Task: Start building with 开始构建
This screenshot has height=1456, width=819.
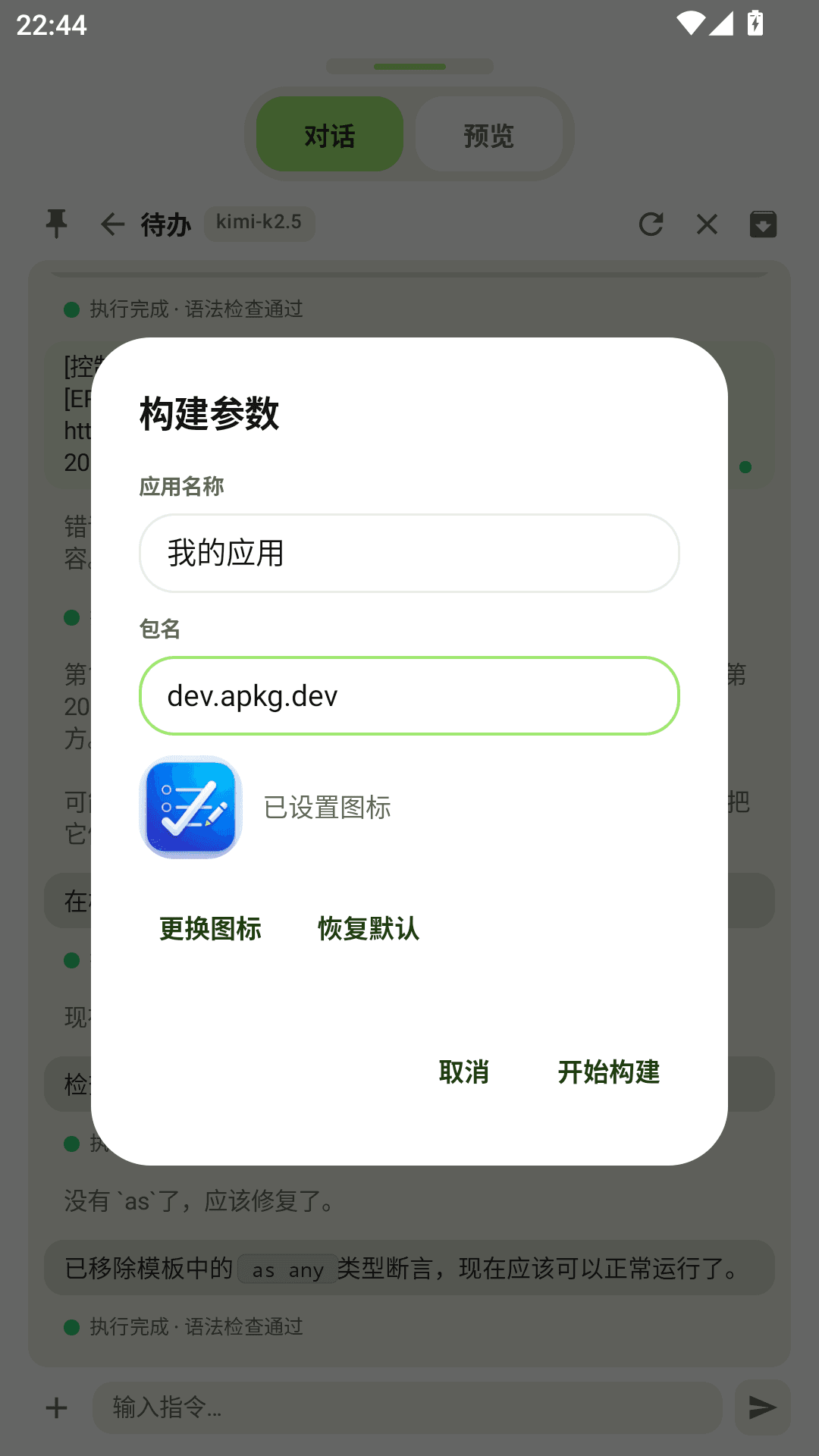Action: [x=609, y=1072]
